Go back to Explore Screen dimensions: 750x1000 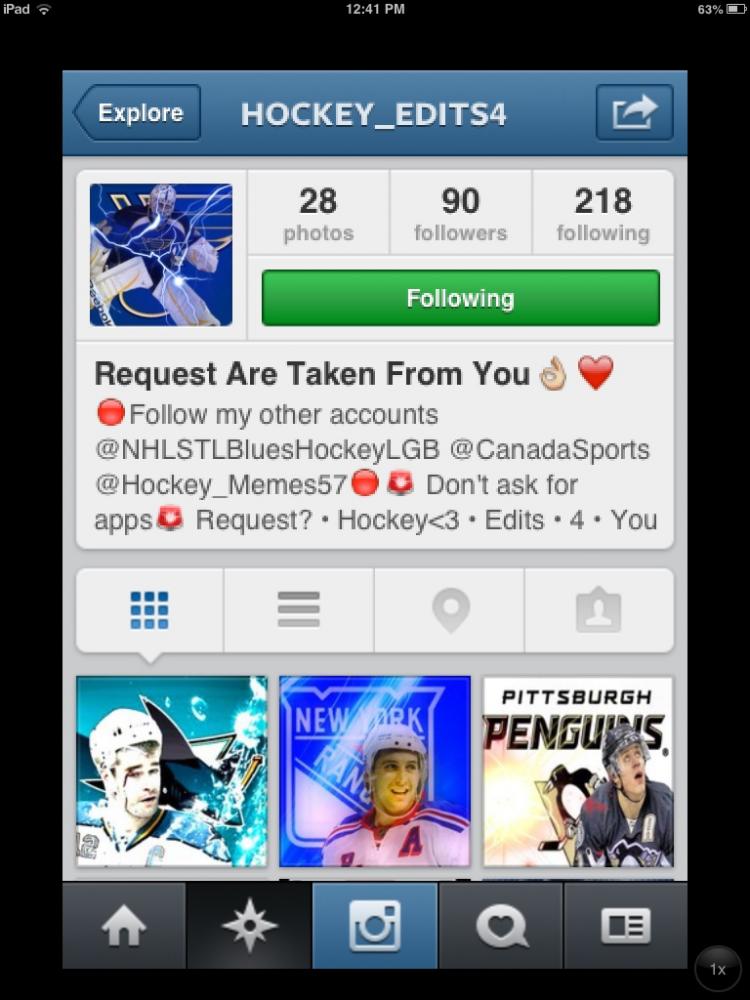pyautogui.click(x=138, y=113)
